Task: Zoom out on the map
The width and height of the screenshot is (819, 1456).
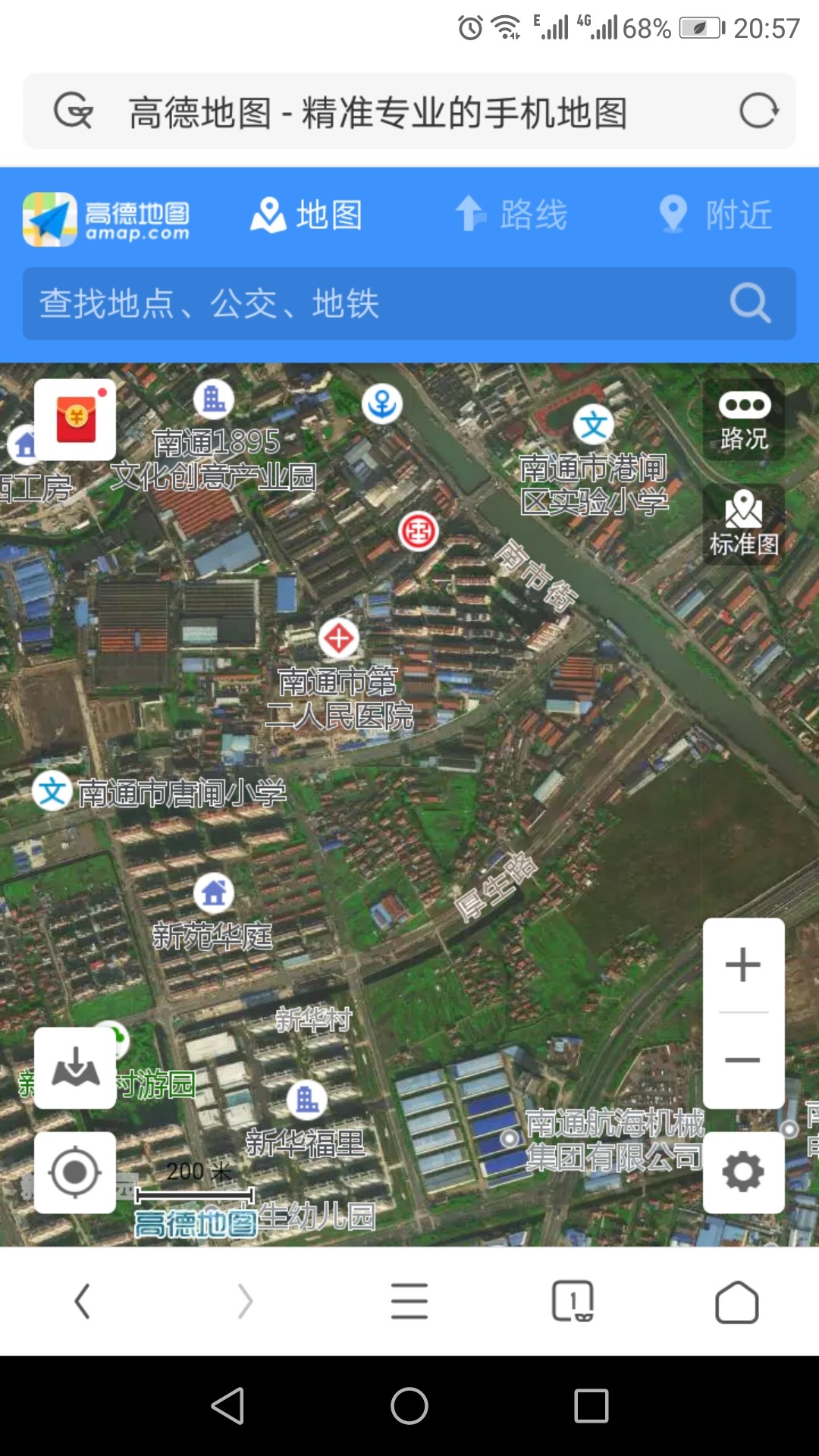Action: pos(743,1060)
